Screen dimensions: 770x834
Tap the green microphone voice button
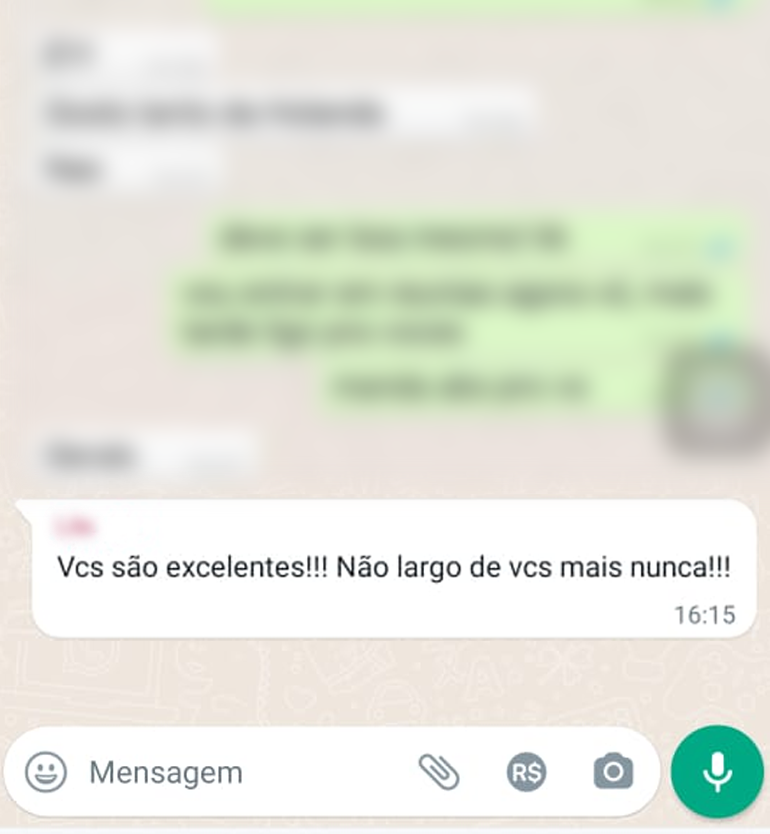click(716, 772)
